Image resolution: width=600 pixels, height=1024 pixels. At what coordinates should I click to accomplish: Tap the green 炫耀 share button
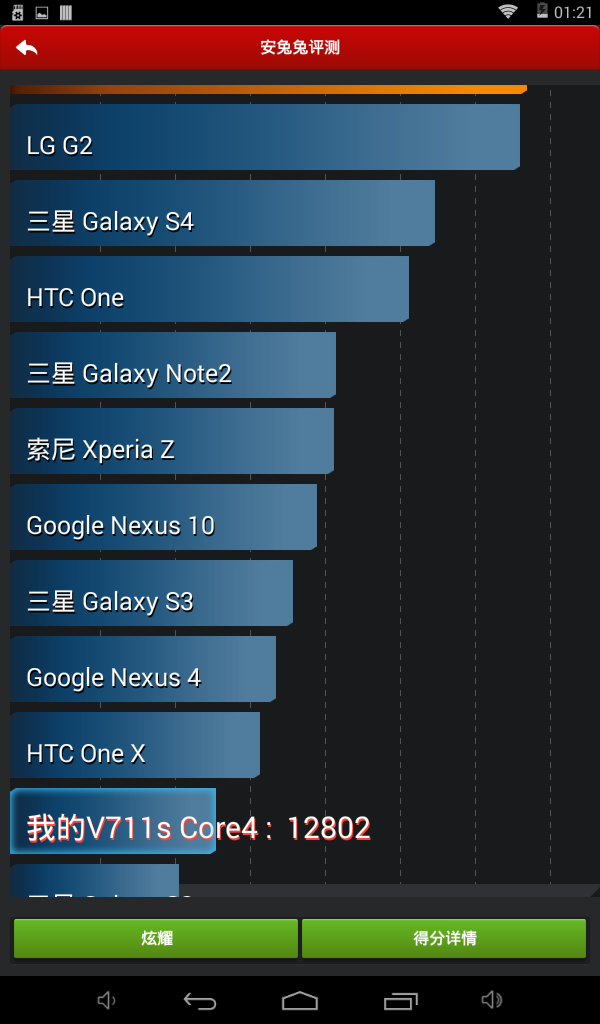pos(156,938)
